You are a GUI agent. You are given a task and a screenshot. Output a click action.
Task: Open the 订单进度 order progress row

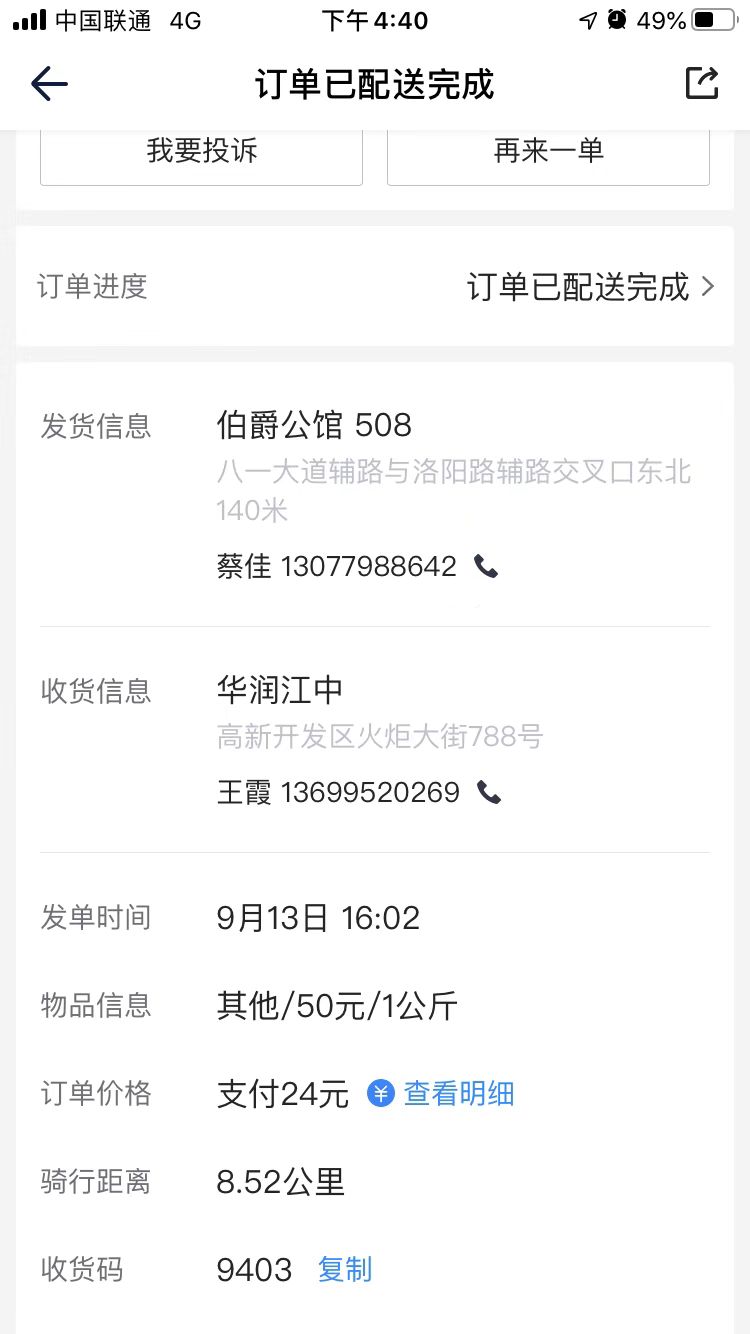375,287
